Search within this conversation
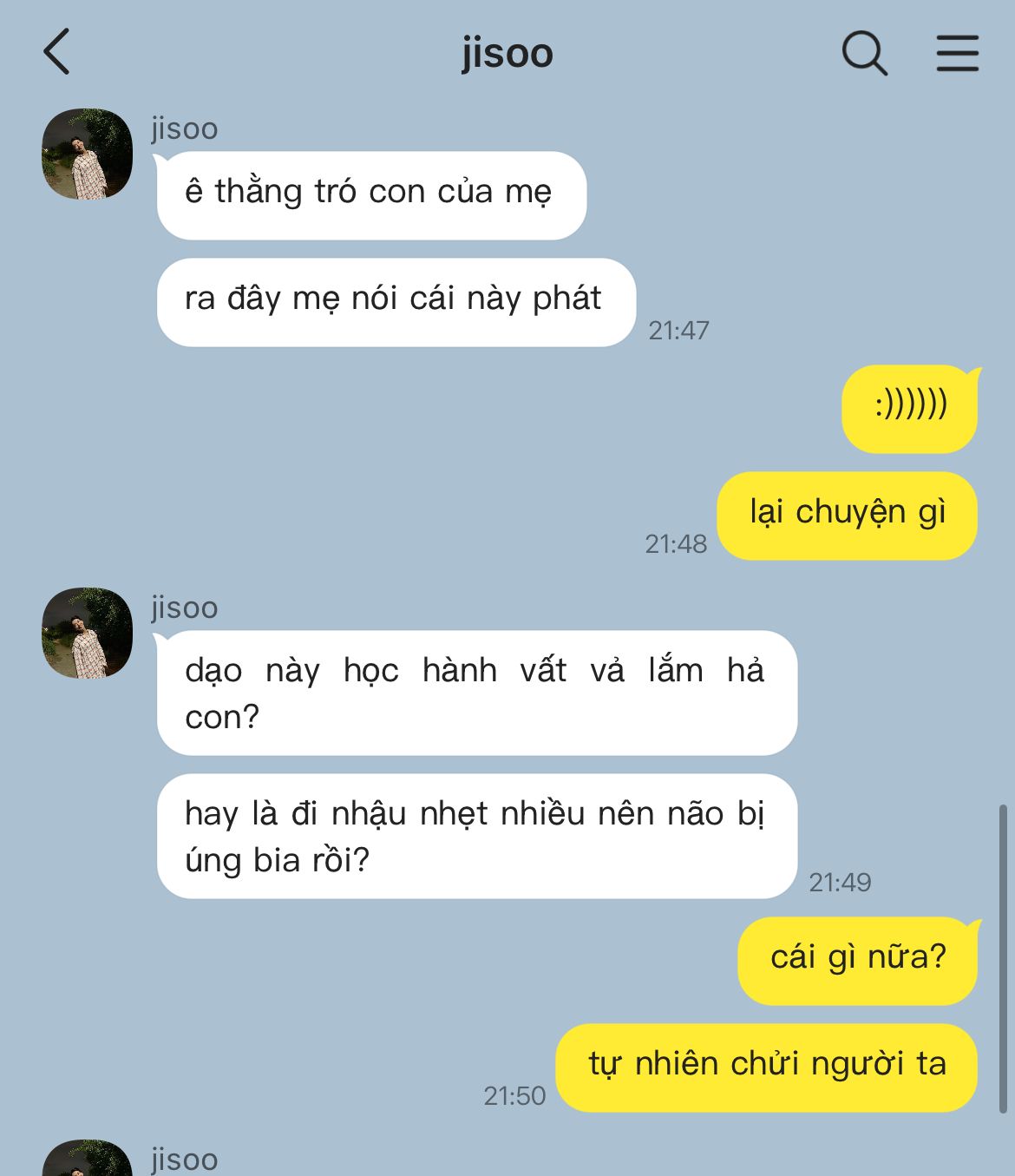1015x1176 pixels. click(x=864, y=54)
